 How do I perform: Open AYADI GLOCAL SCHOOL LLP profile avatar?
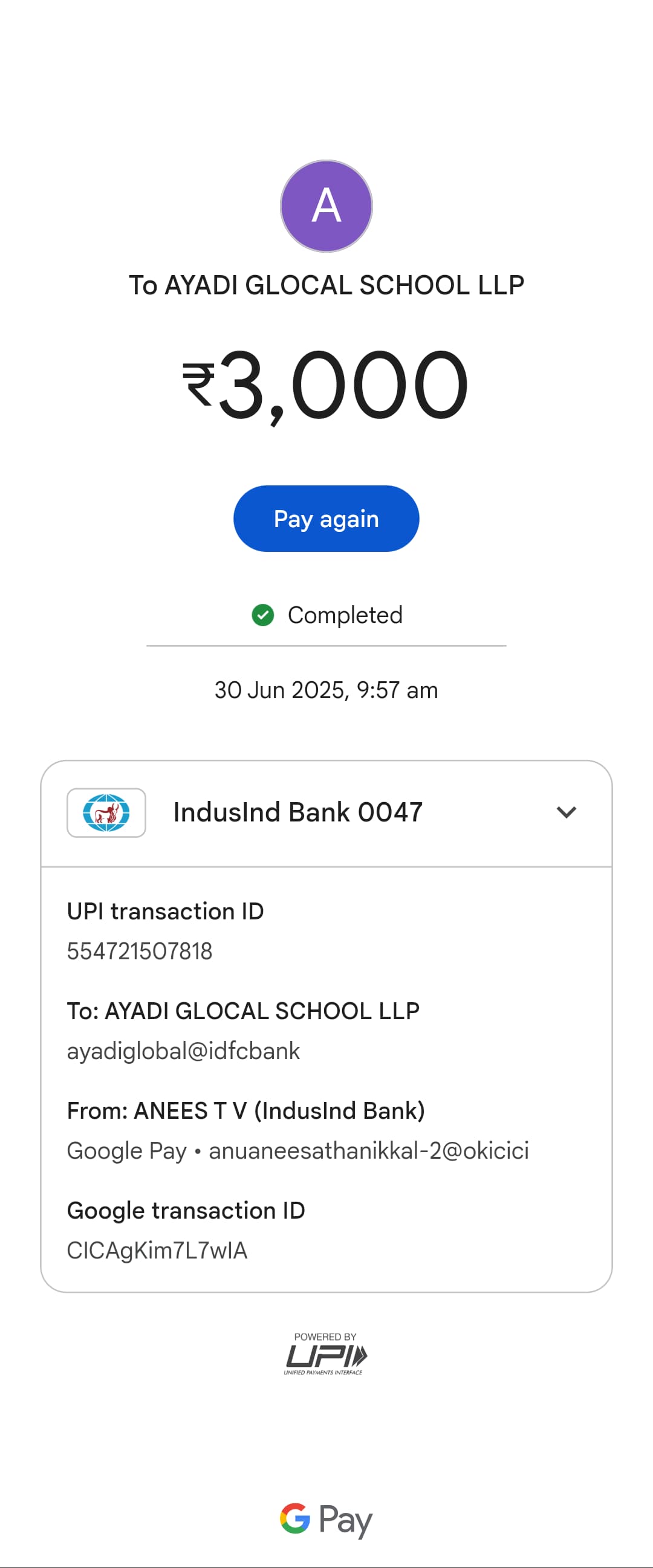[326, 206]
